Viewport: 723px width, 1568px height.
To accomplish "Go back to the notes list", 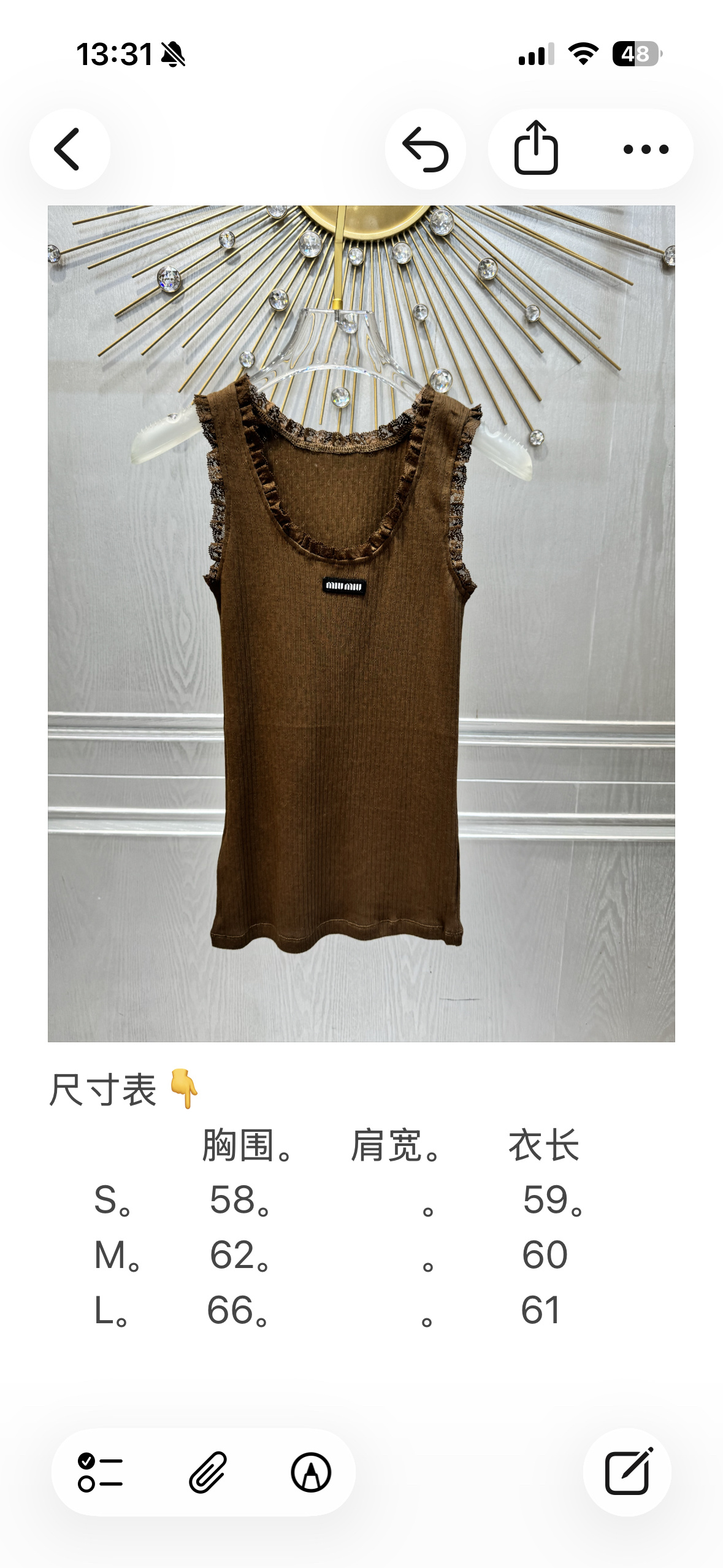I will tap(69, 149).
